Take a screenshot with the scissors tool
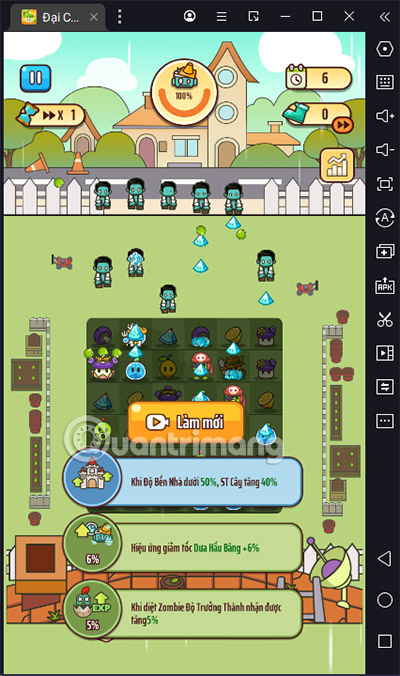This screenshot has width=400, height=676. coord(385,319)
